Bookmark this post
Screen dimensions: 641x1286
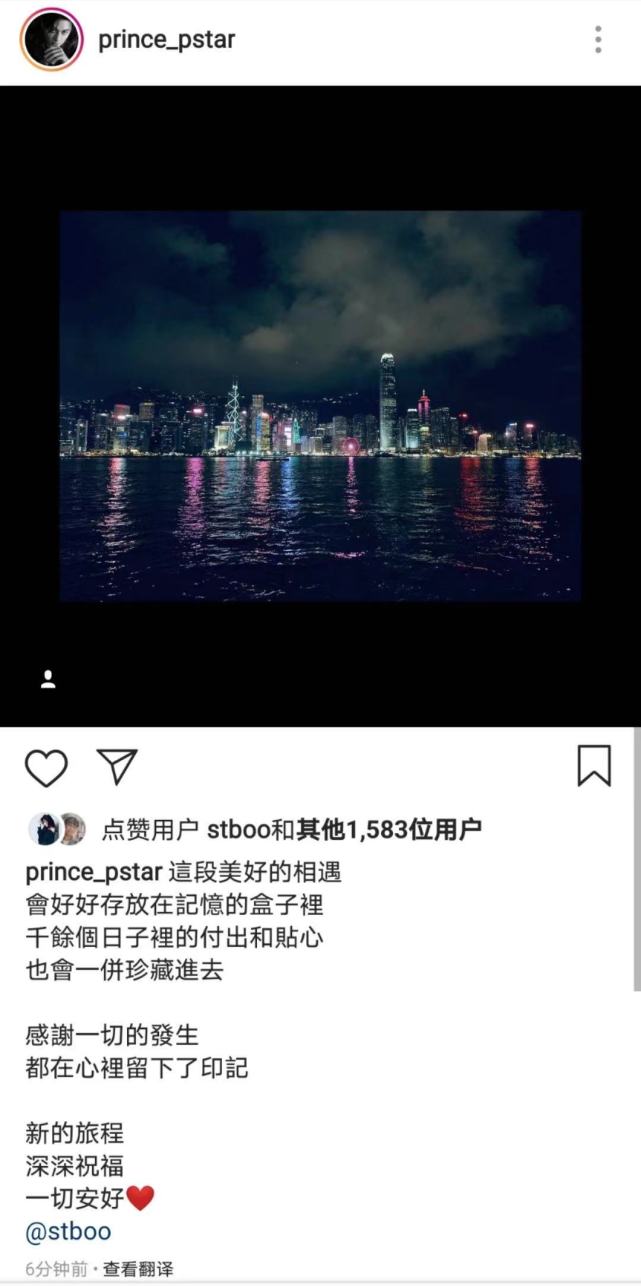pyautogui.click(x=594, y=766)
